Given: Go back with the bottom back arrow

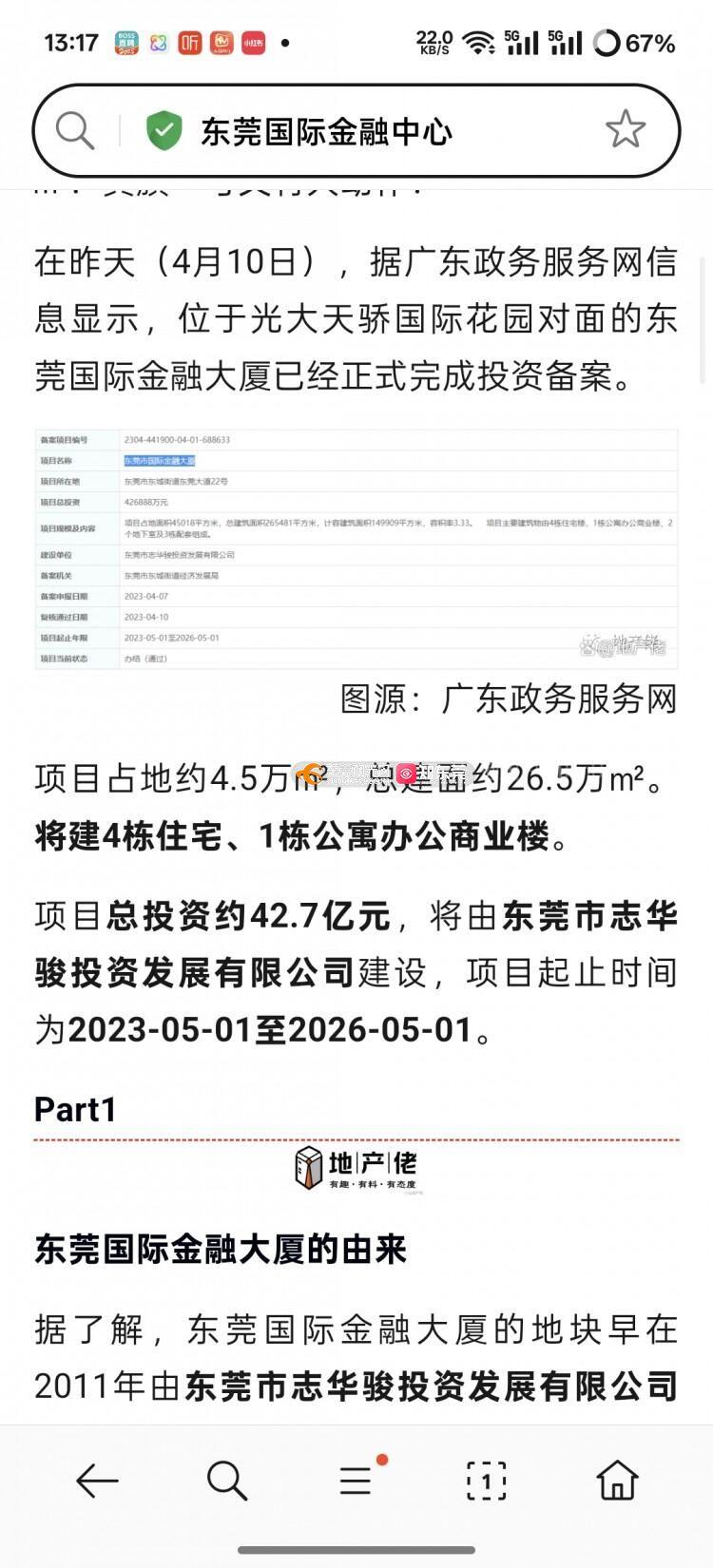Looking at the screenshot, I should [96, 1480].
